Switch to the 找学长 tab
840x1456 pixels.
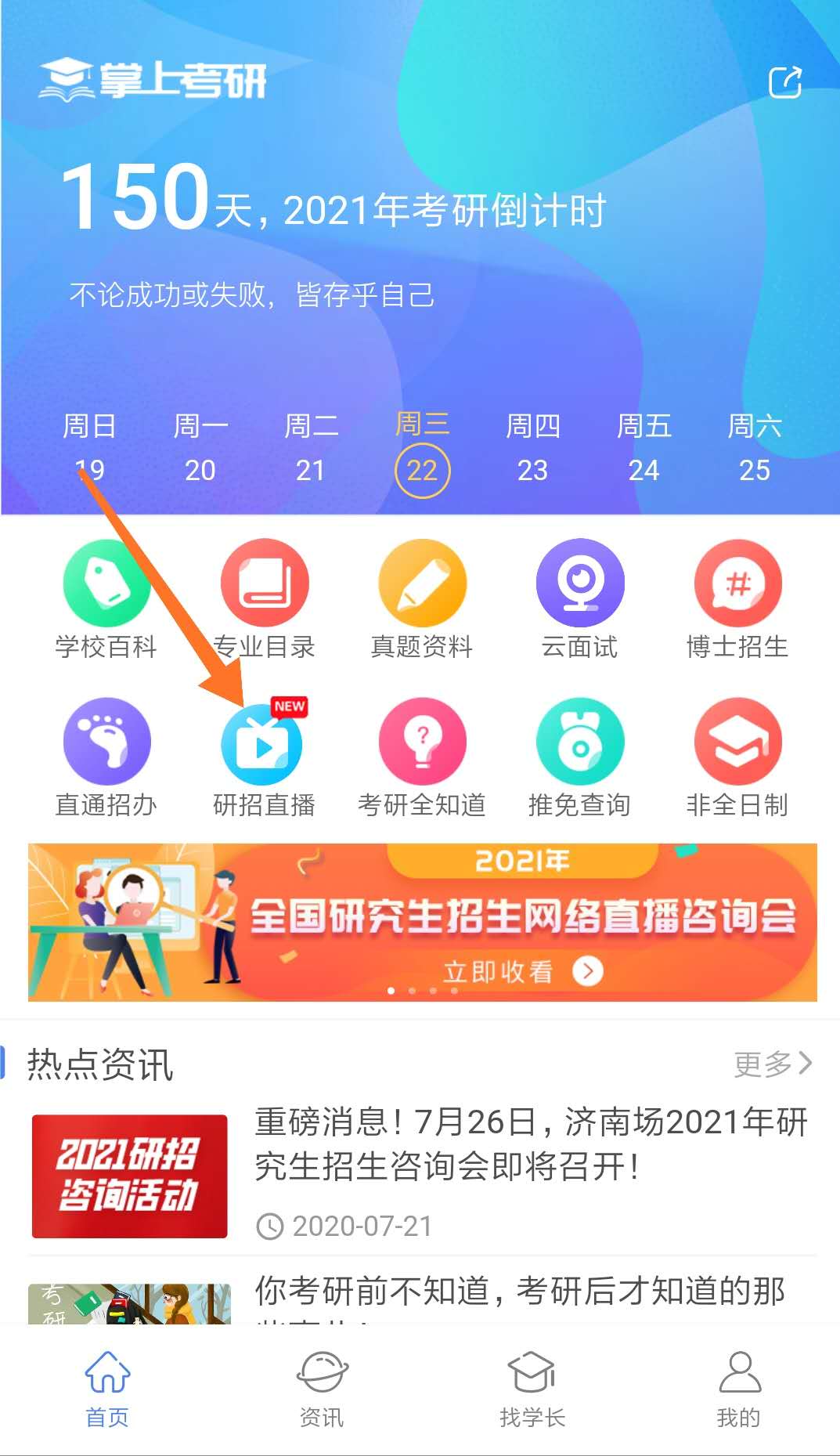532,1389
